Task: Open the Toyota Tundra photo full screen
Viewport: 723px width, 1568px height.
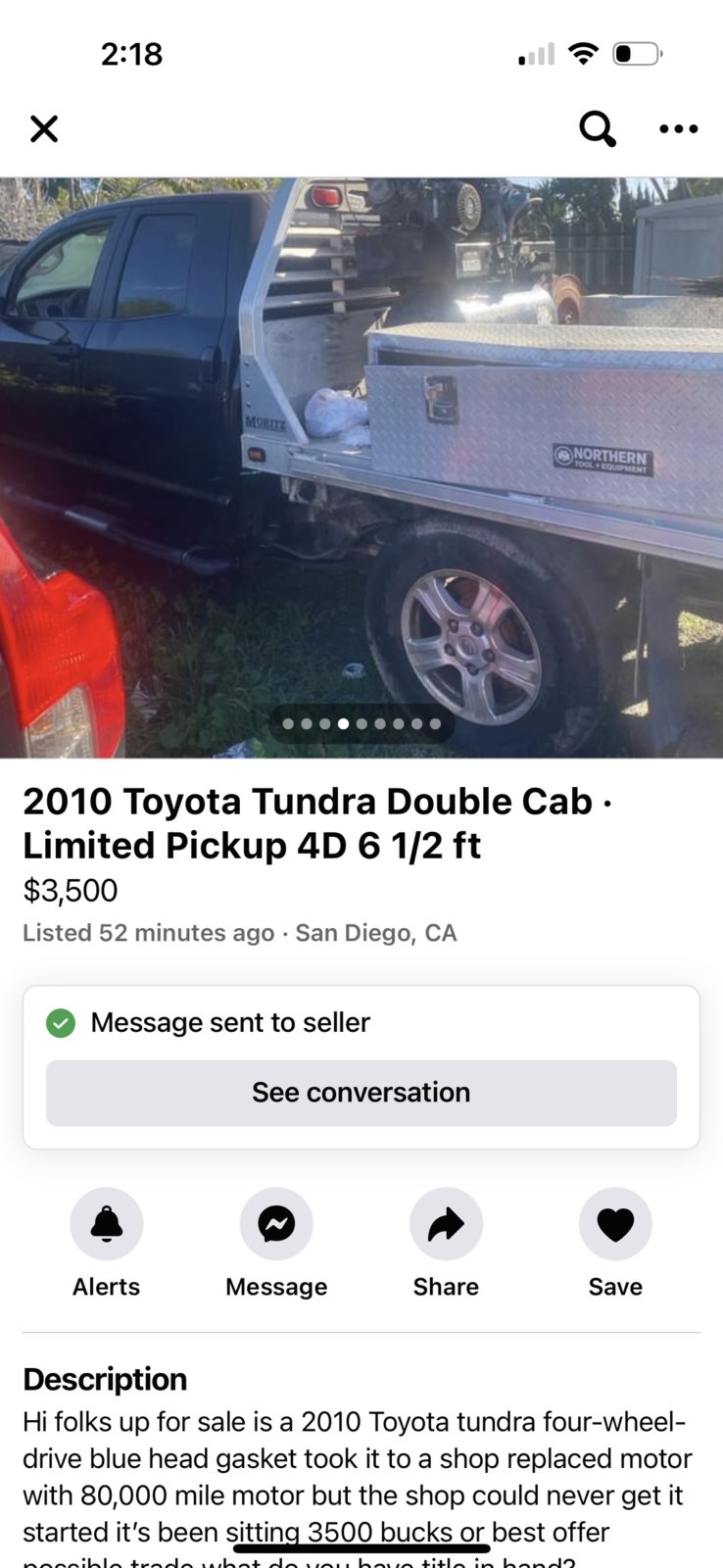Action: (x=361, y=441)
